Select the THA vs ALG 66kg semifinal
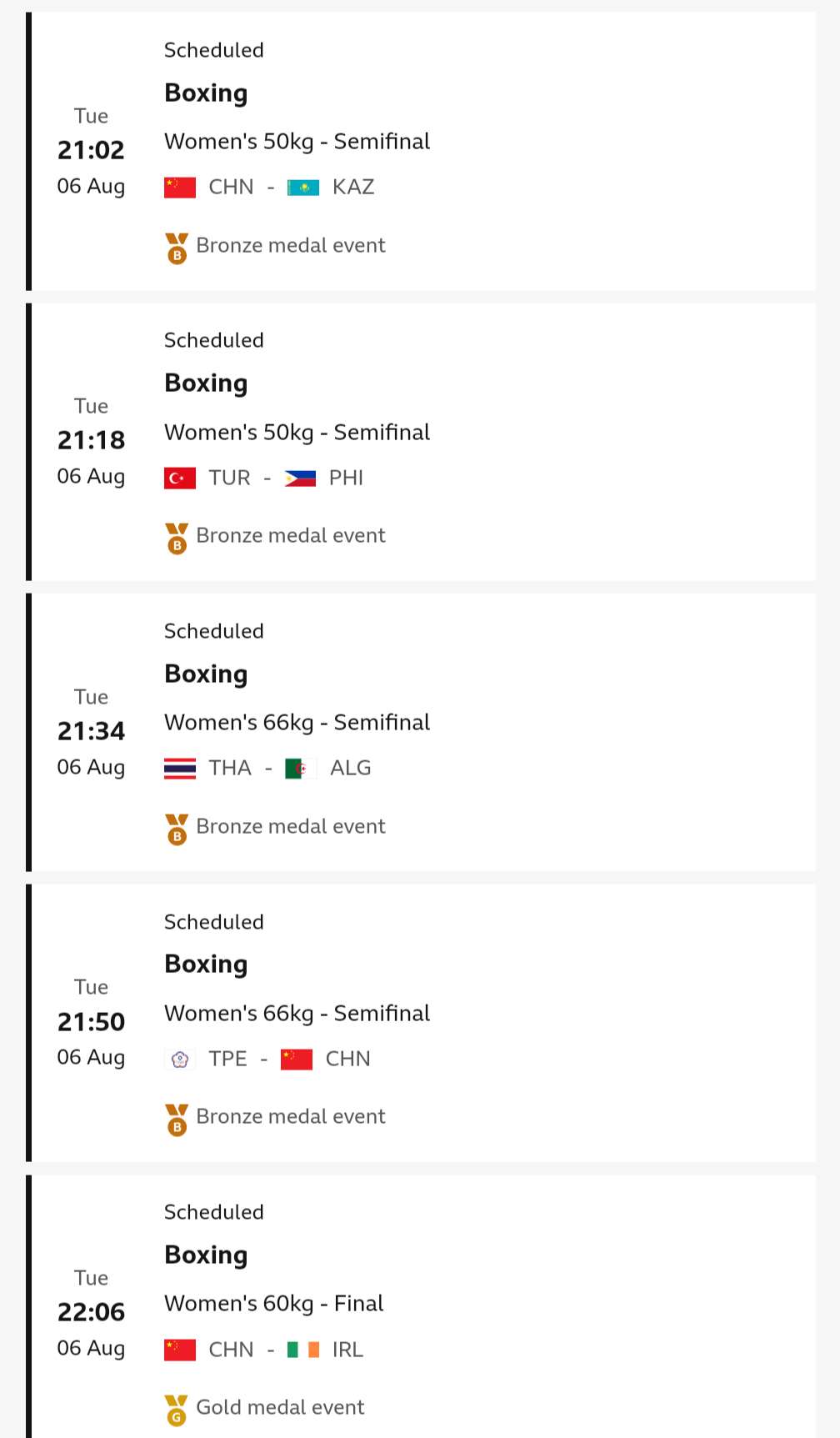The image size is (840, 1438). pos(421,732)
